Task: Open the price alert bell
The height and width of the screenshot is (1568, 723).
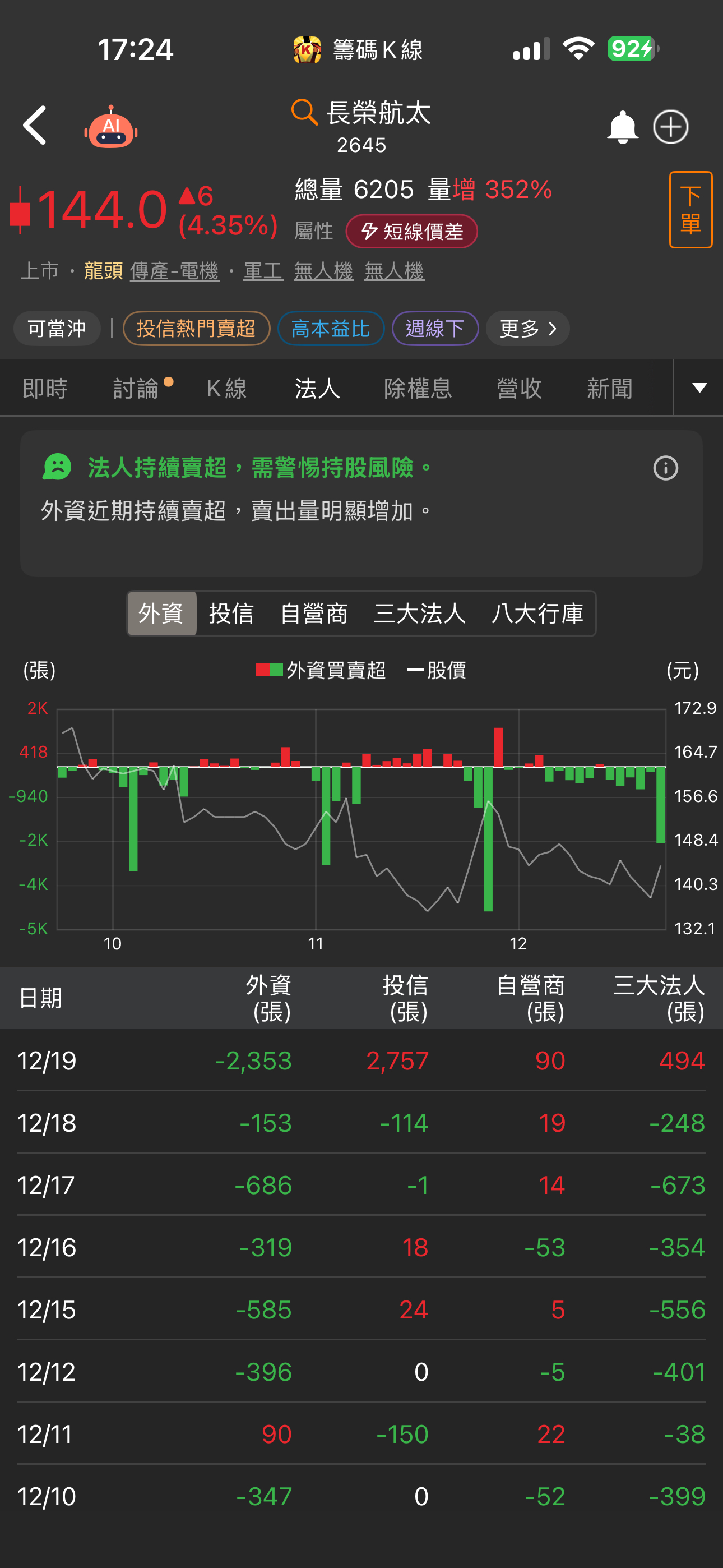Action: (622, 127)
